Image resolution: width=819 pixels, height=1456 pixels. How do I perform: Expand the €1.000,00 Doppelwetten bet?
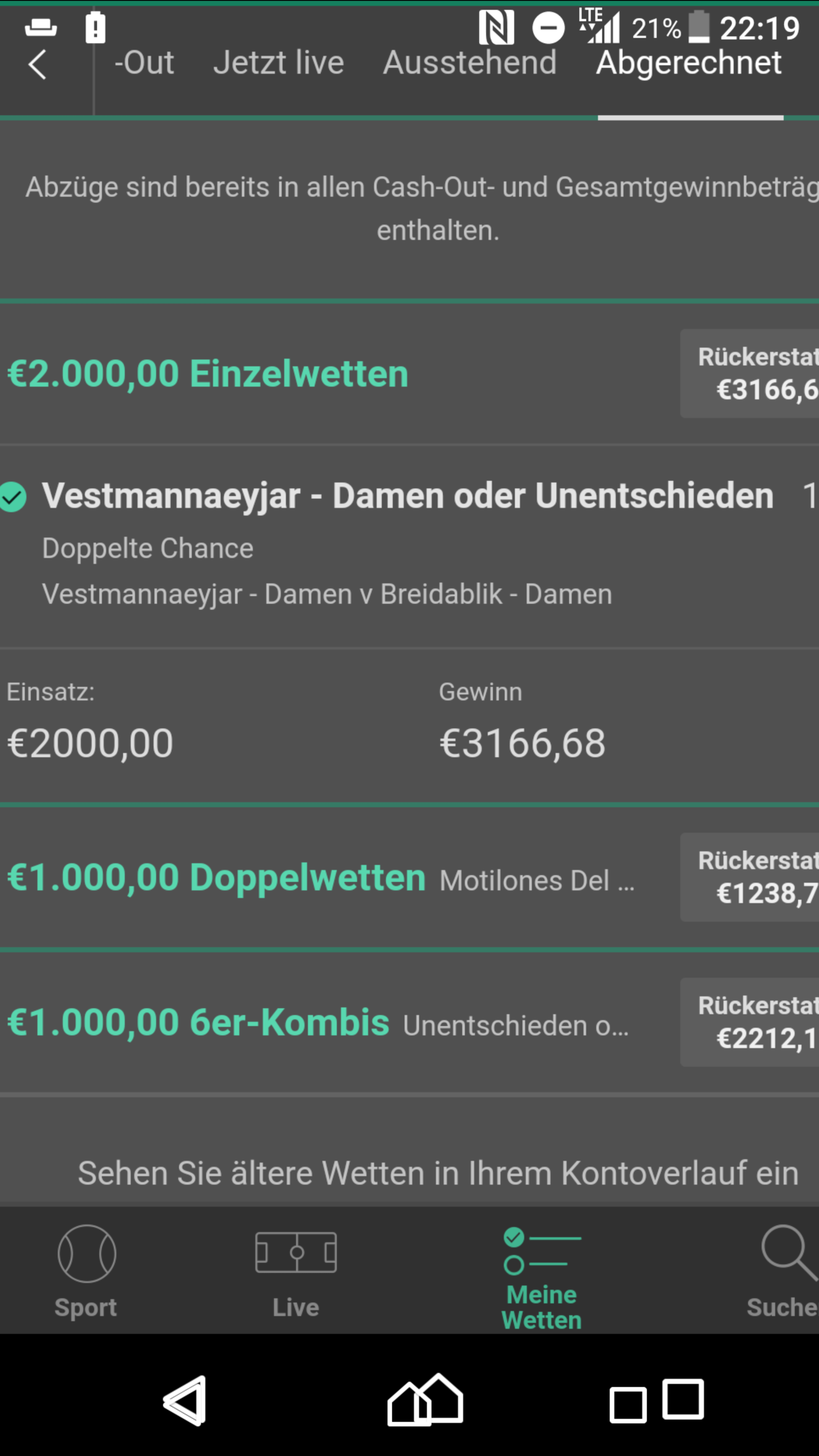[409, 877]
